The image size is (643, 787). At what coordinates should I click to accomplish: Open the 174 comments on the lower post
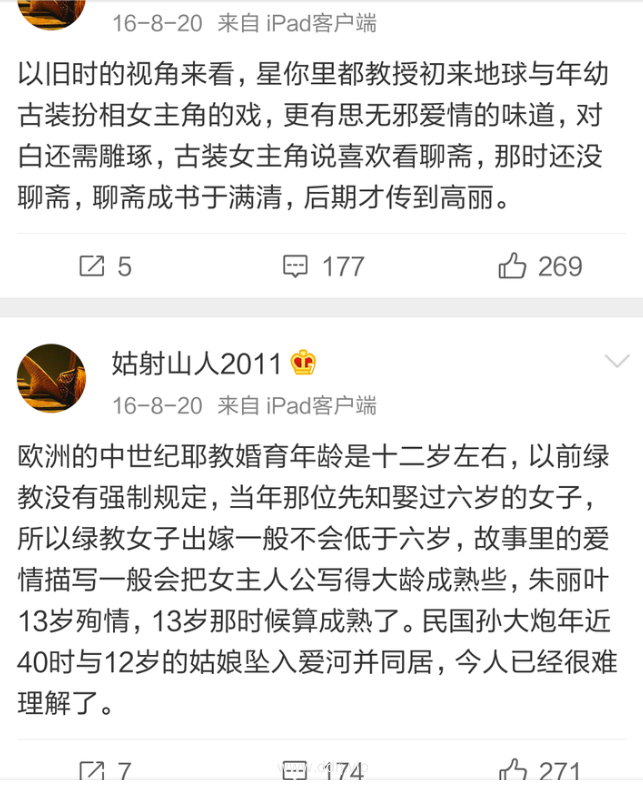323,772
